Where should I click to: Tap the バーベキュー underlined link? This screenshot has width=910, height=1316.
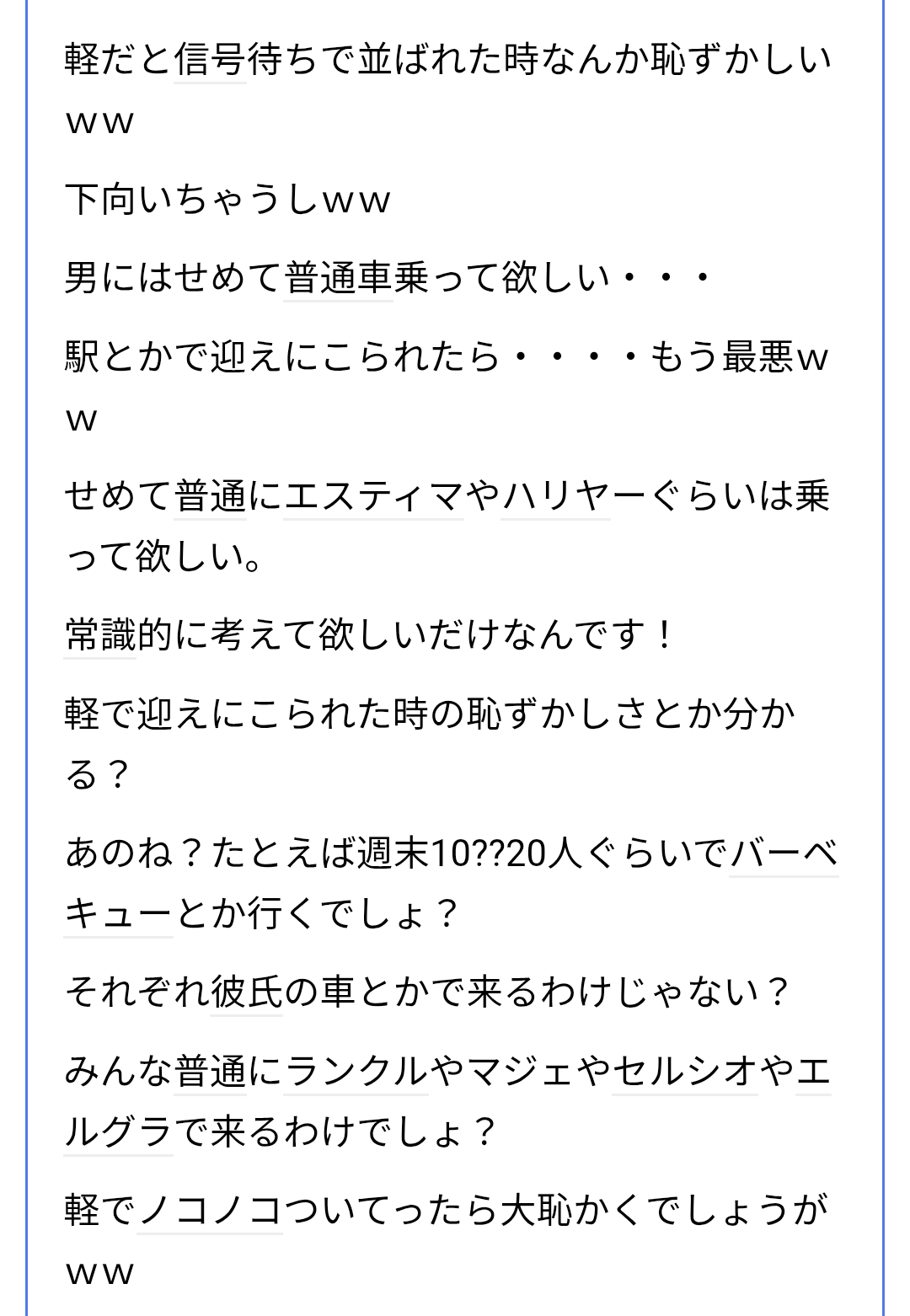pos(784,853)
